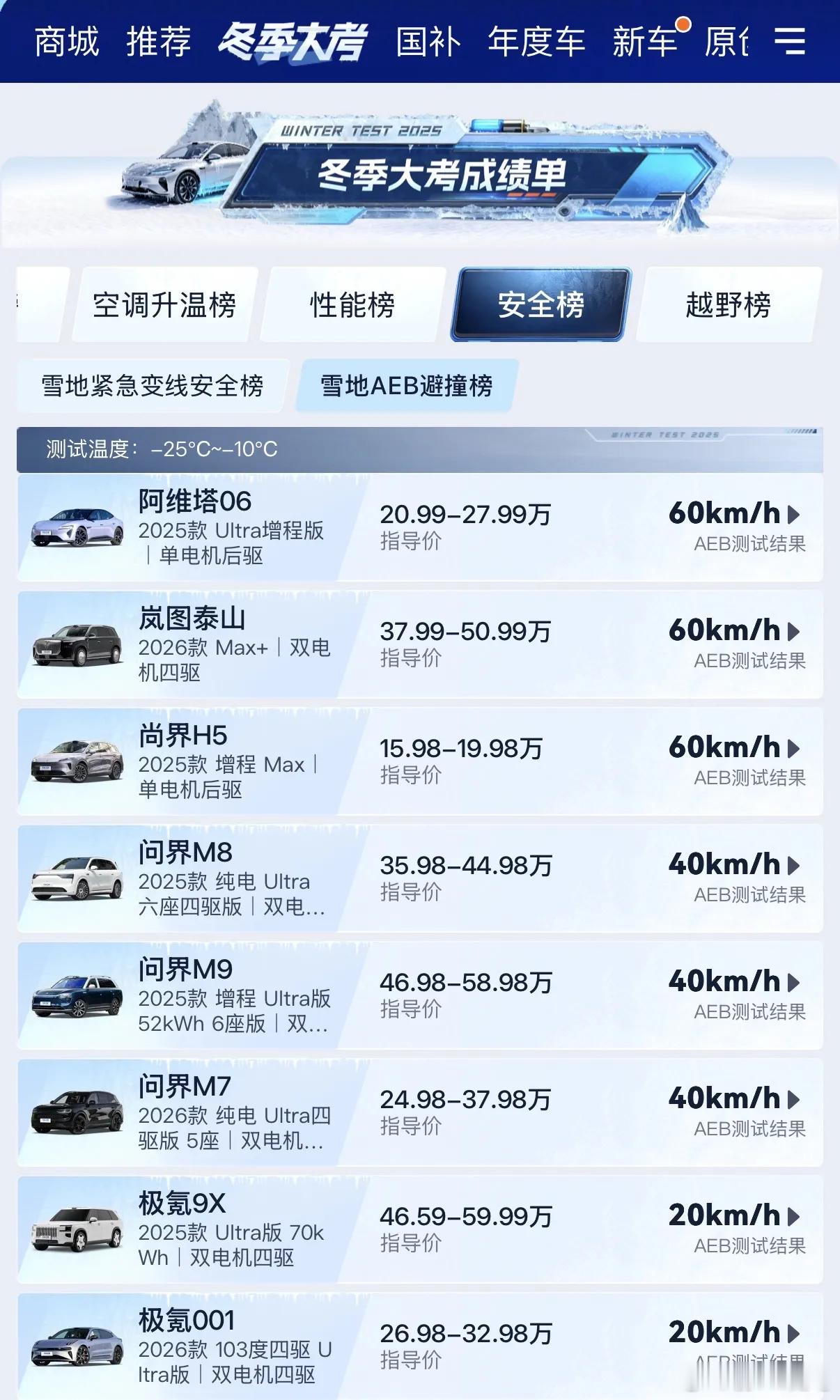Switch to the 性能榜 tab
Viewport: 840px width, 1400px height.
(352, 304)
